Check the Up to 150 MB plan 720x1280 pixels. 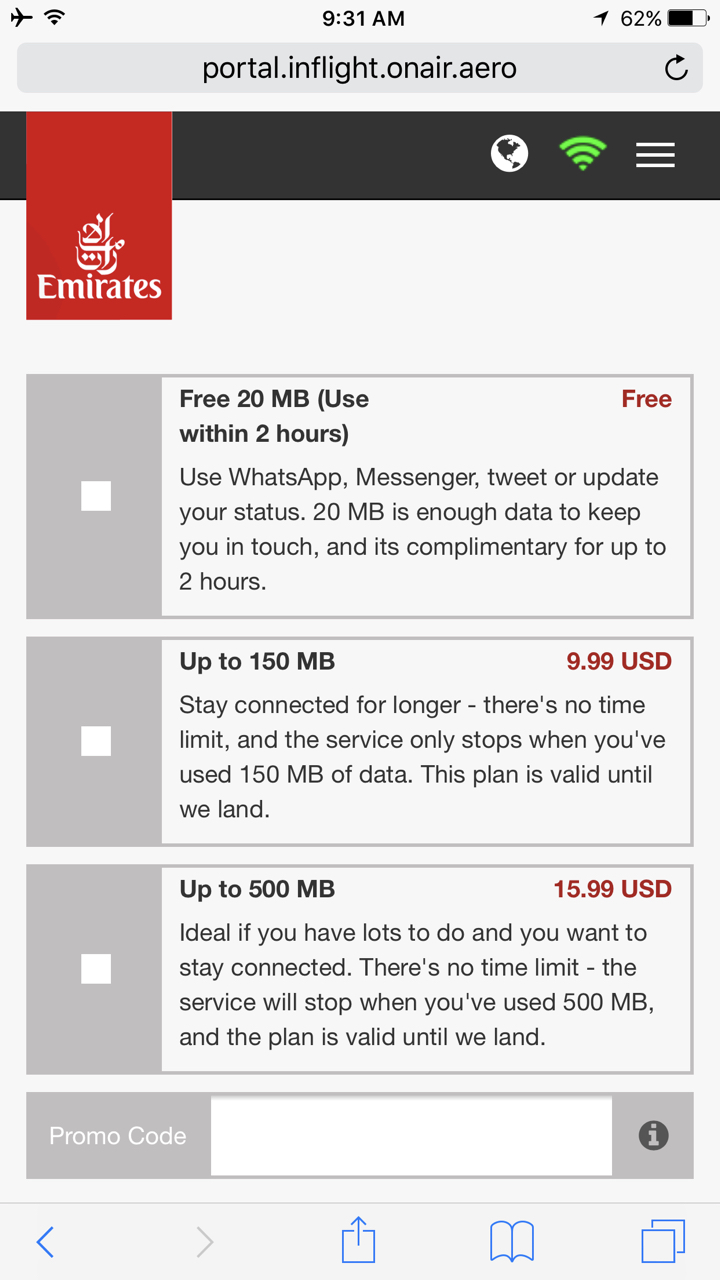(96, 741)
